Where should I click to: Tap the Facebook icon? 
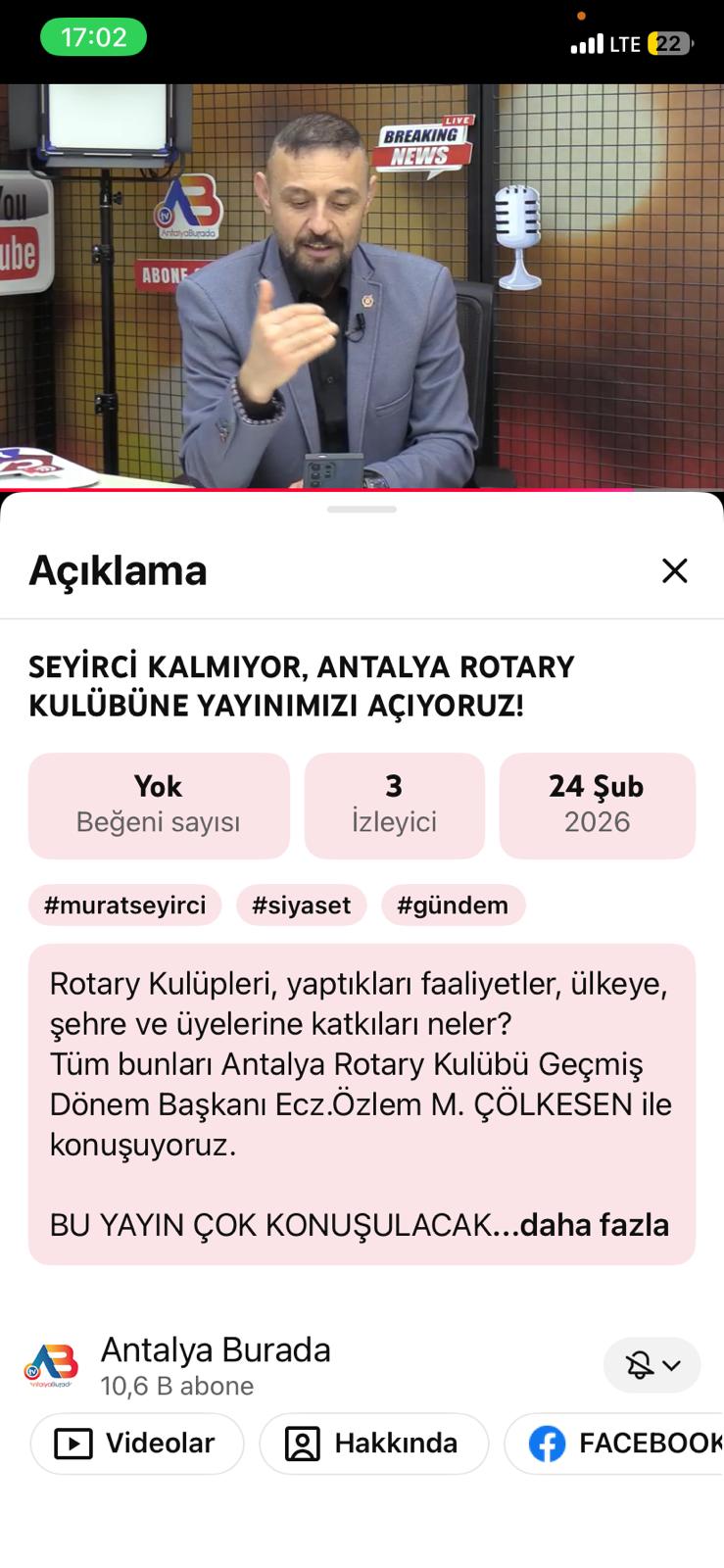coord(549,1443)
